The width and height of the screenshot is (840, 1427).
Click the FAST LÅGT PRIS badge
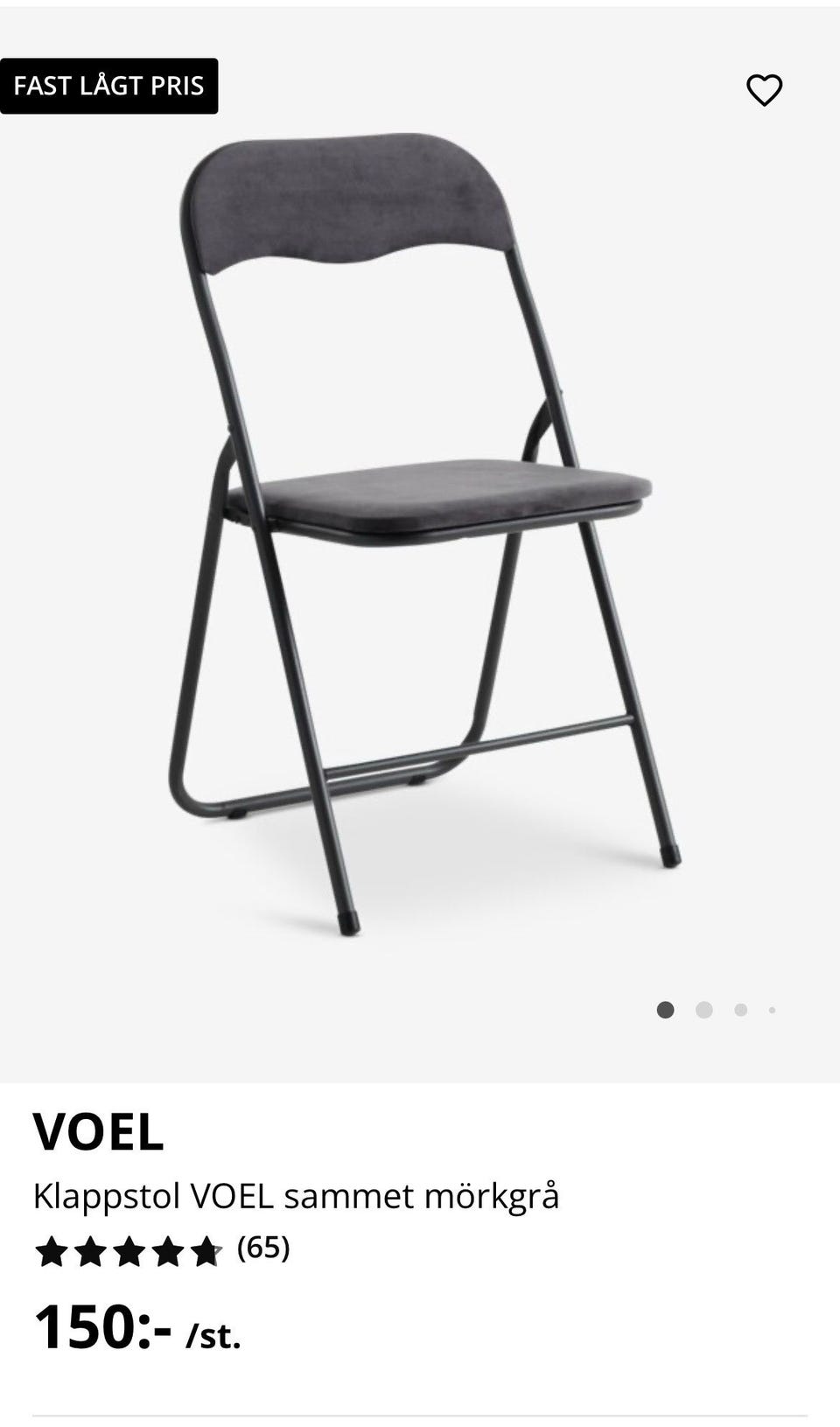[109, 85]
